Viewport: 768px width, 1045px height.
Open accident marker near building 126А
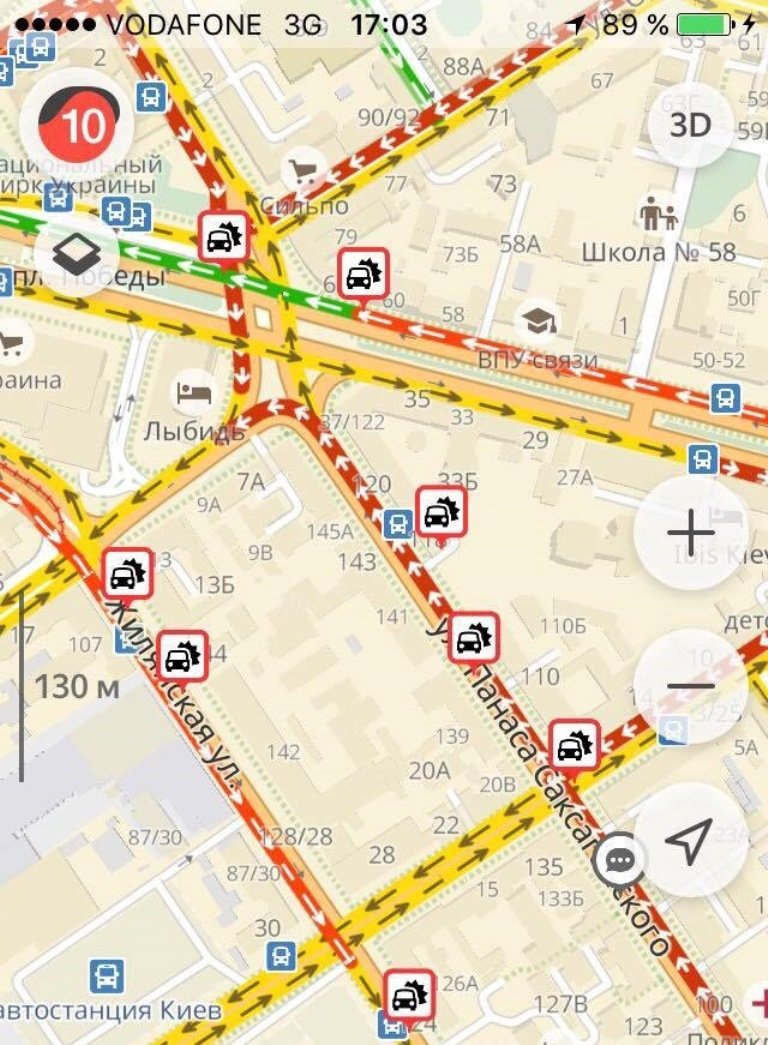[x=409, y=993]
